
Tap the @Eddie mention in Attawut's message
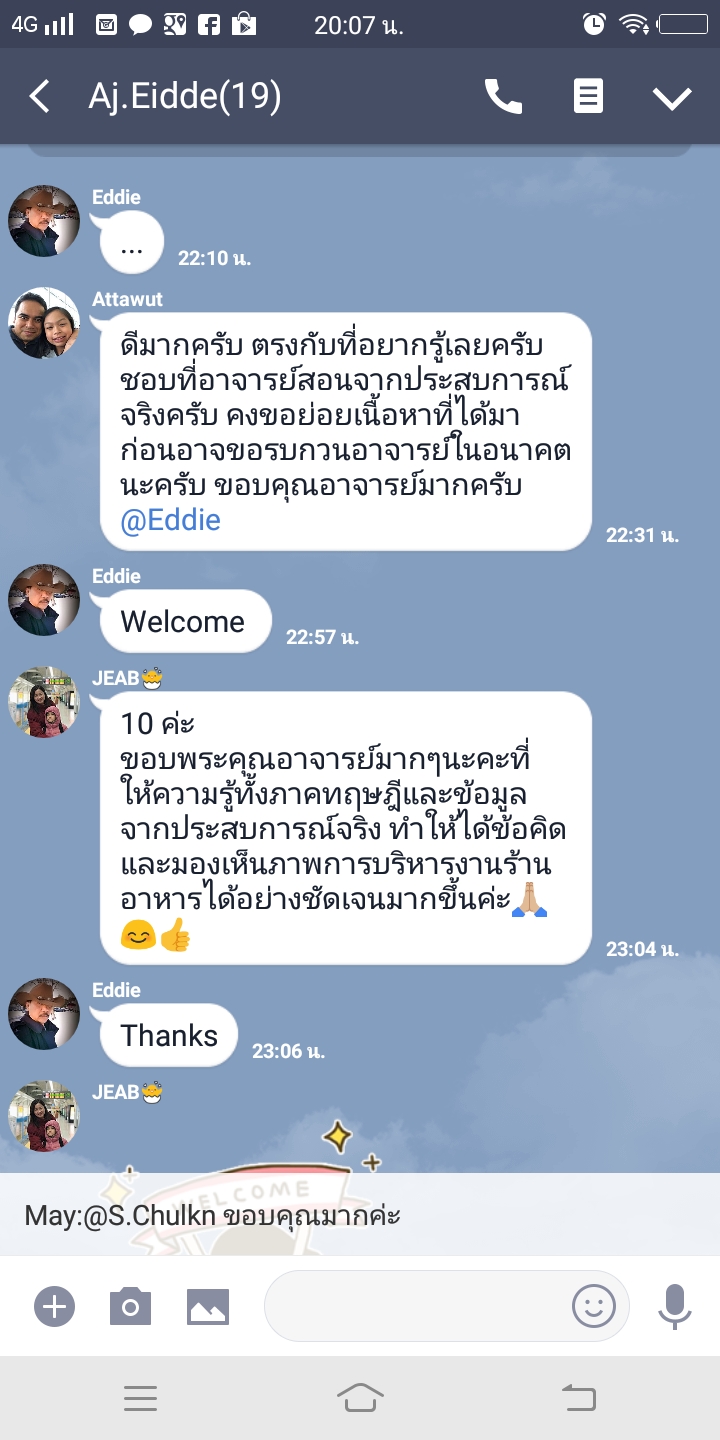(171, 520)
